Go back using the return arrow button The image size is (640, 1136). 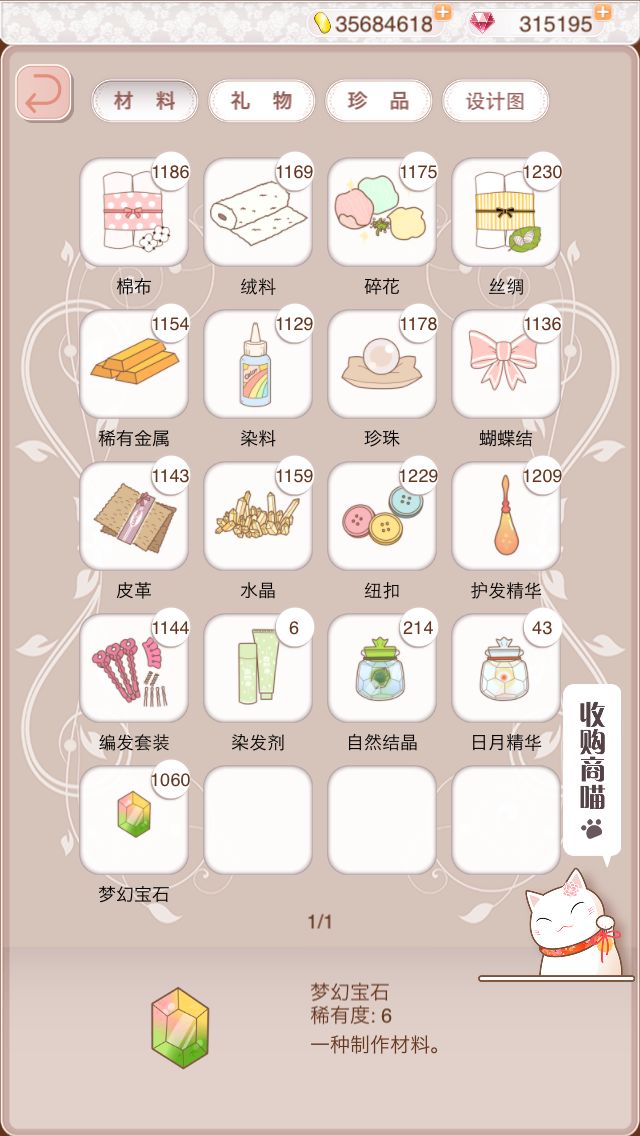point(43,93)
